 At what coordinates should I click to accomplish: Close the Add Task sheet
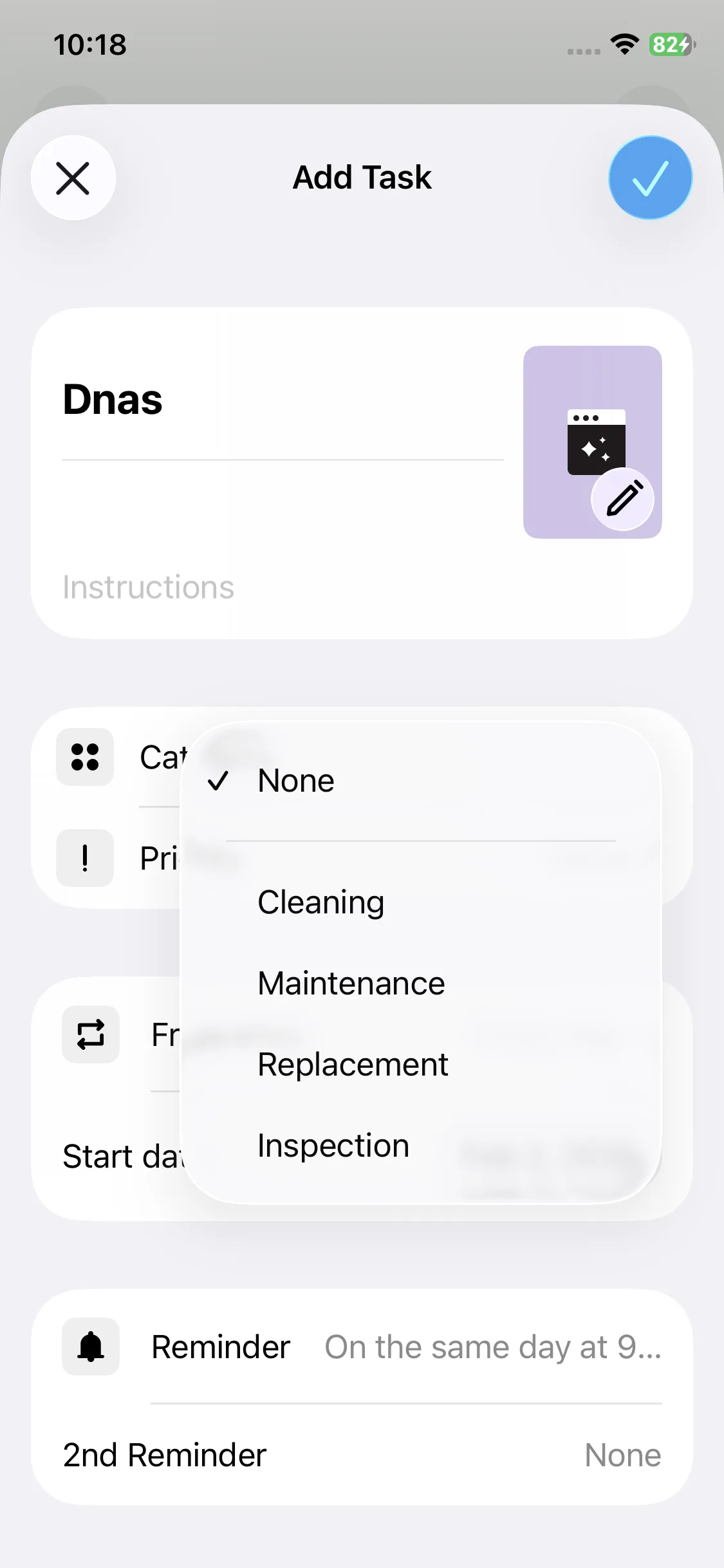73,178
